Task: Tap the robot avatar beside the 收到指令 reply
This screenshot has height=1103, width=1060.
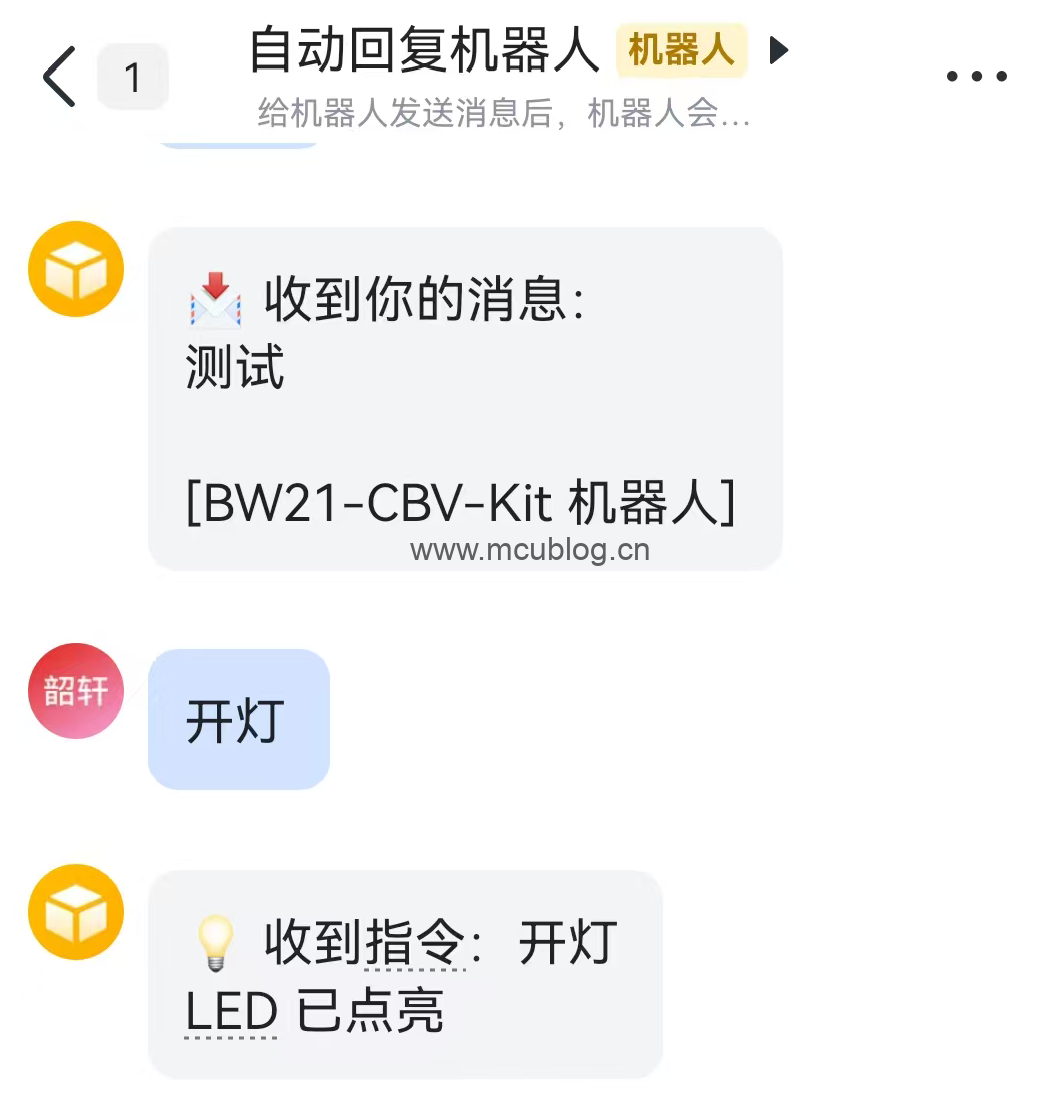Action: [x=76, y=912]
